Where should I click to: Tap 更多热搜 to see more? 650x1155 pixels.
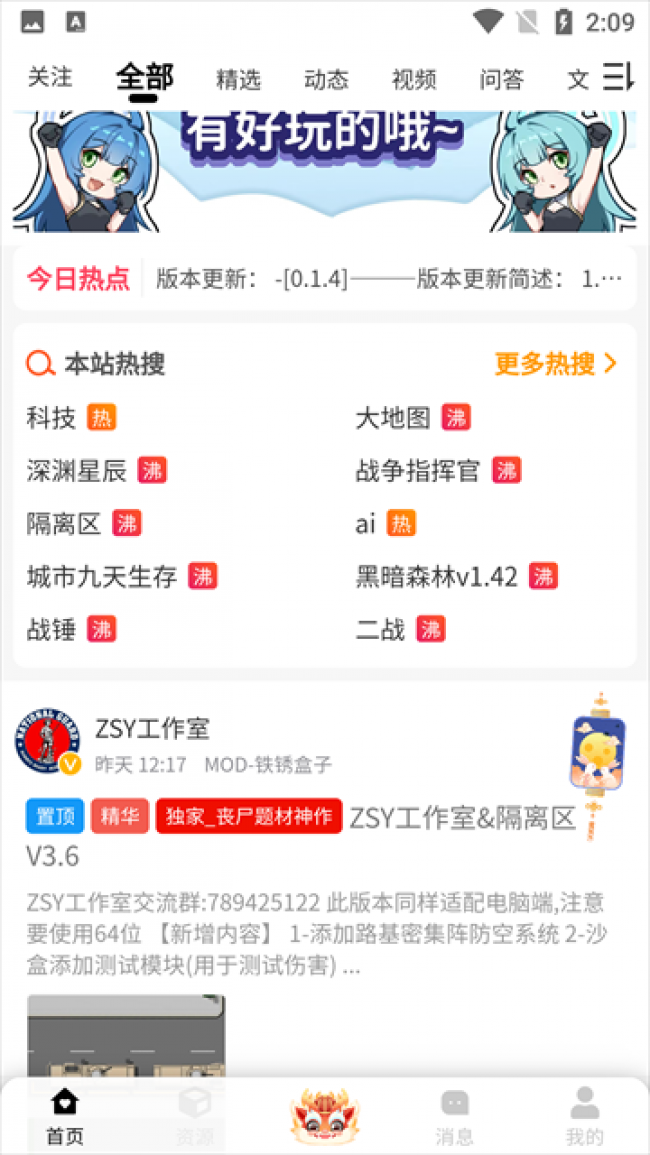[556, 364]
